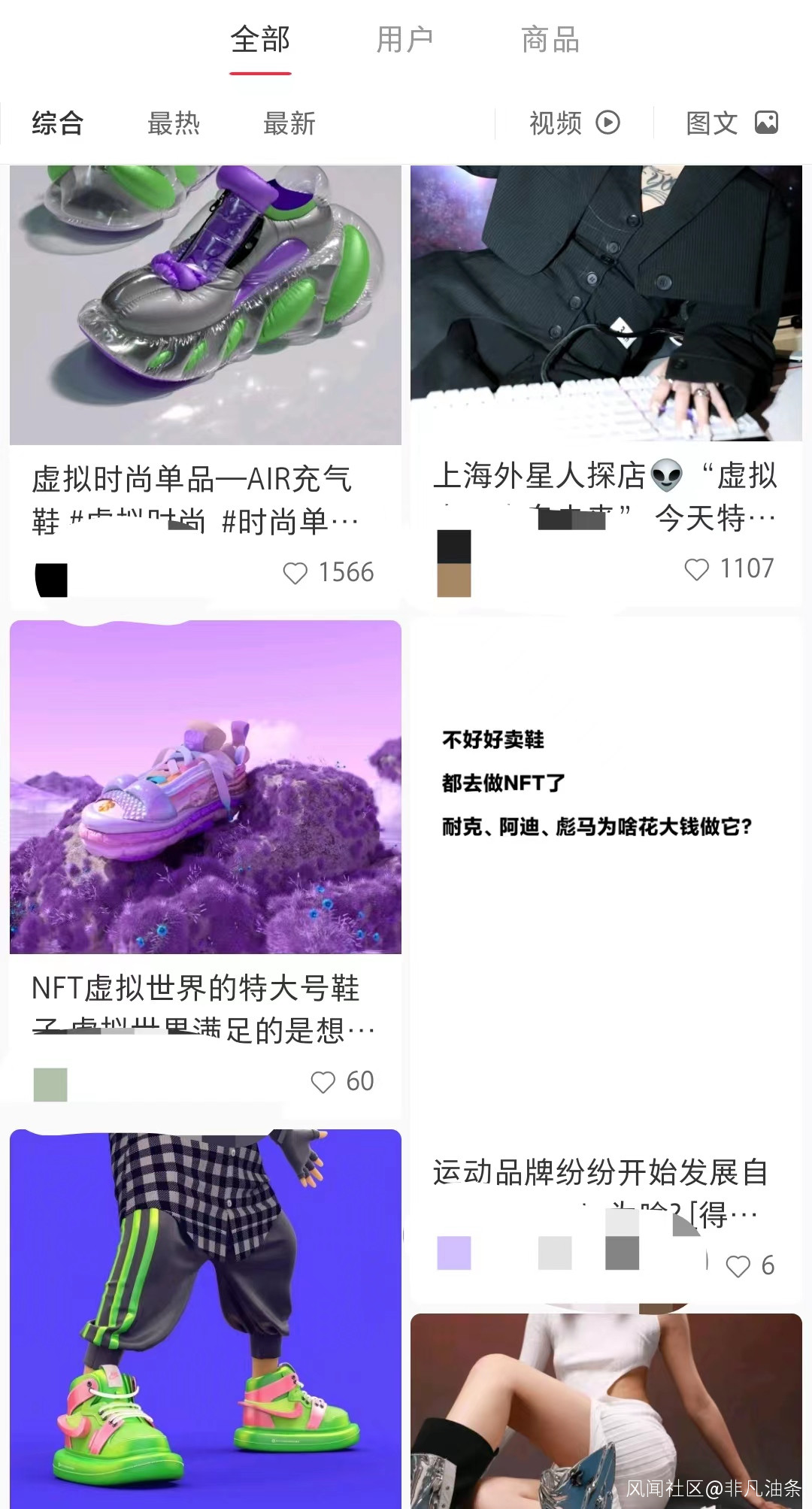Sort results by 最新
812x1509 pixels.
point(289,123)
